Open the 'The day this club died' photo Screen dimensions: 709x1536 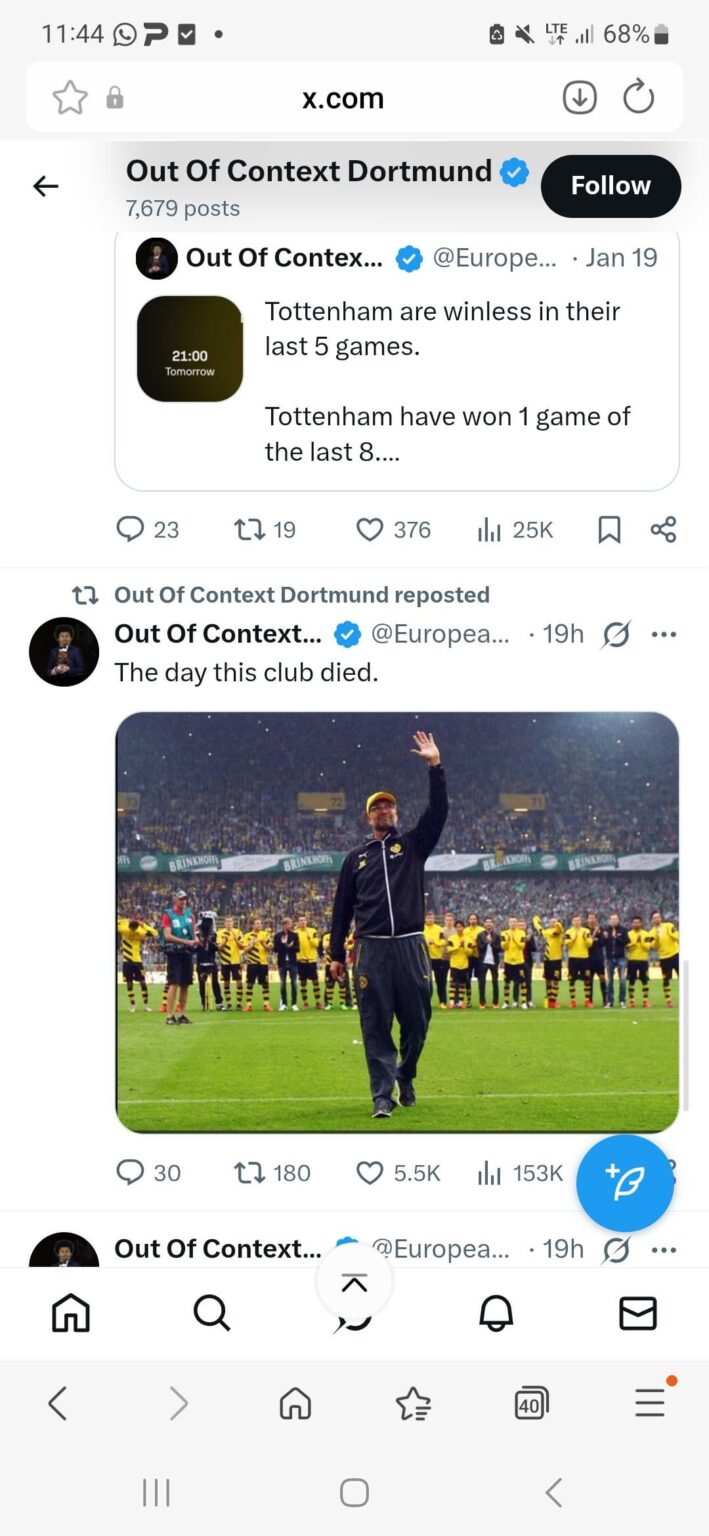coord(397,922)
